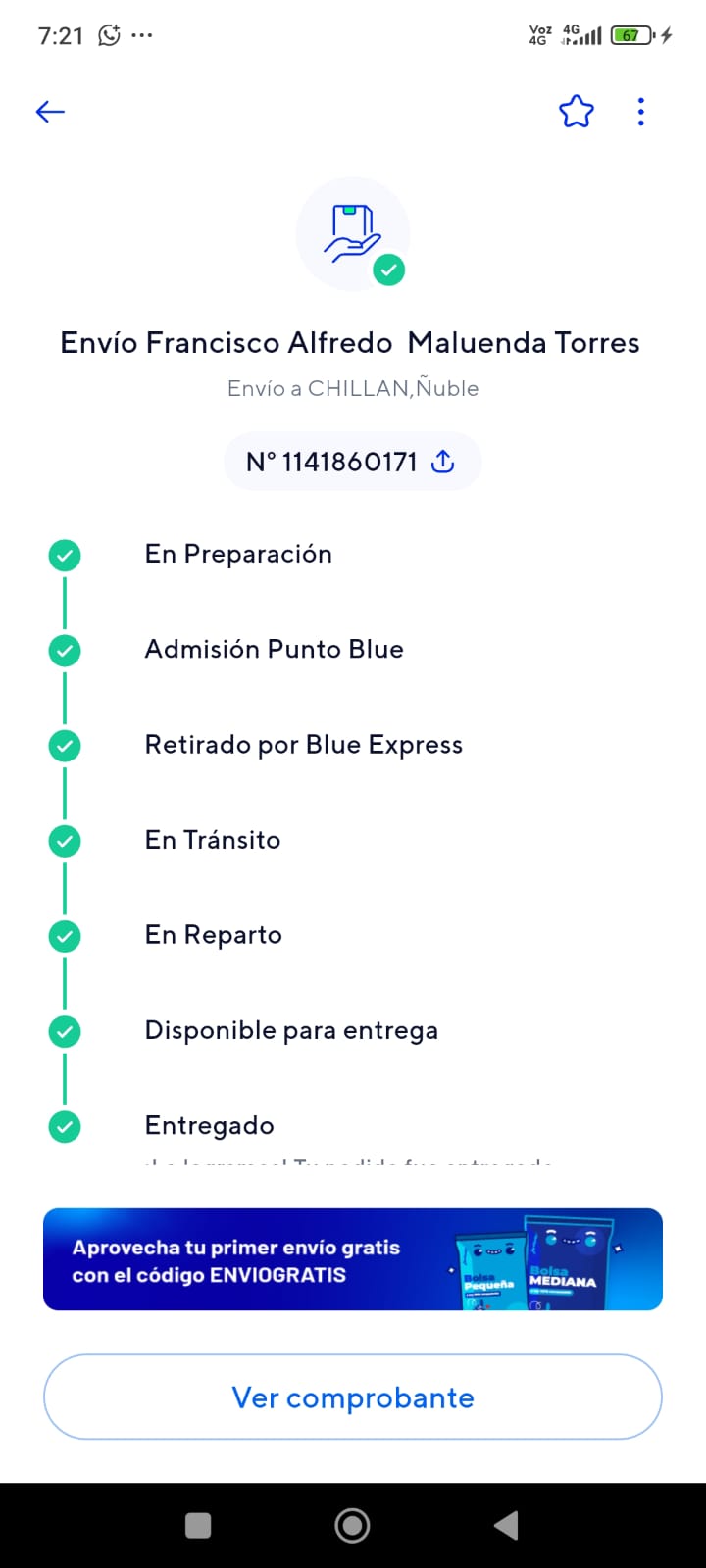Expand the En Tránsito timeline step
Viewport: 706px width, 1568px height.
[x=212, y=840]
